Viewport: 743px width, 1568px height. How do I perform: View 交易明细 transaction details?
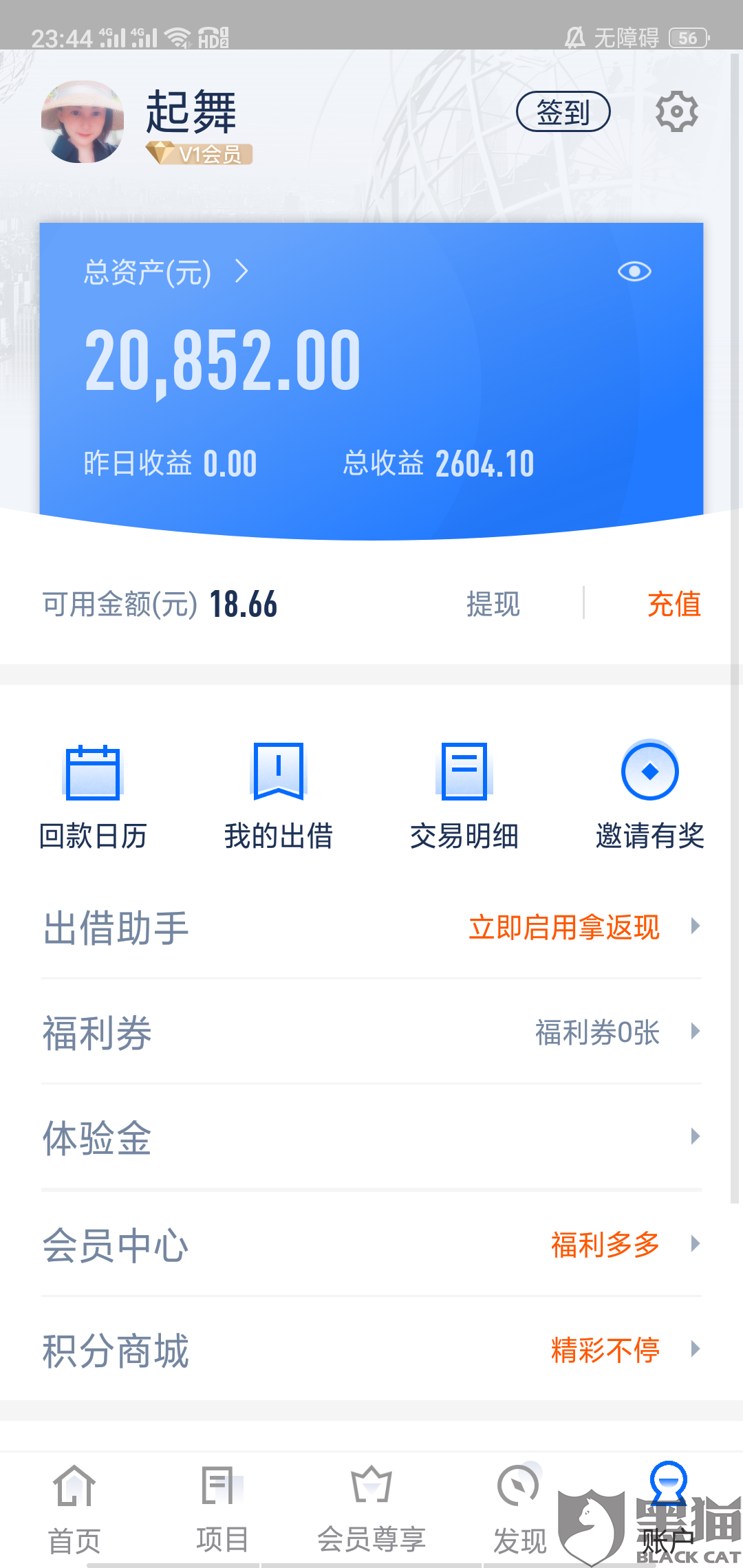tap(464, 796)
